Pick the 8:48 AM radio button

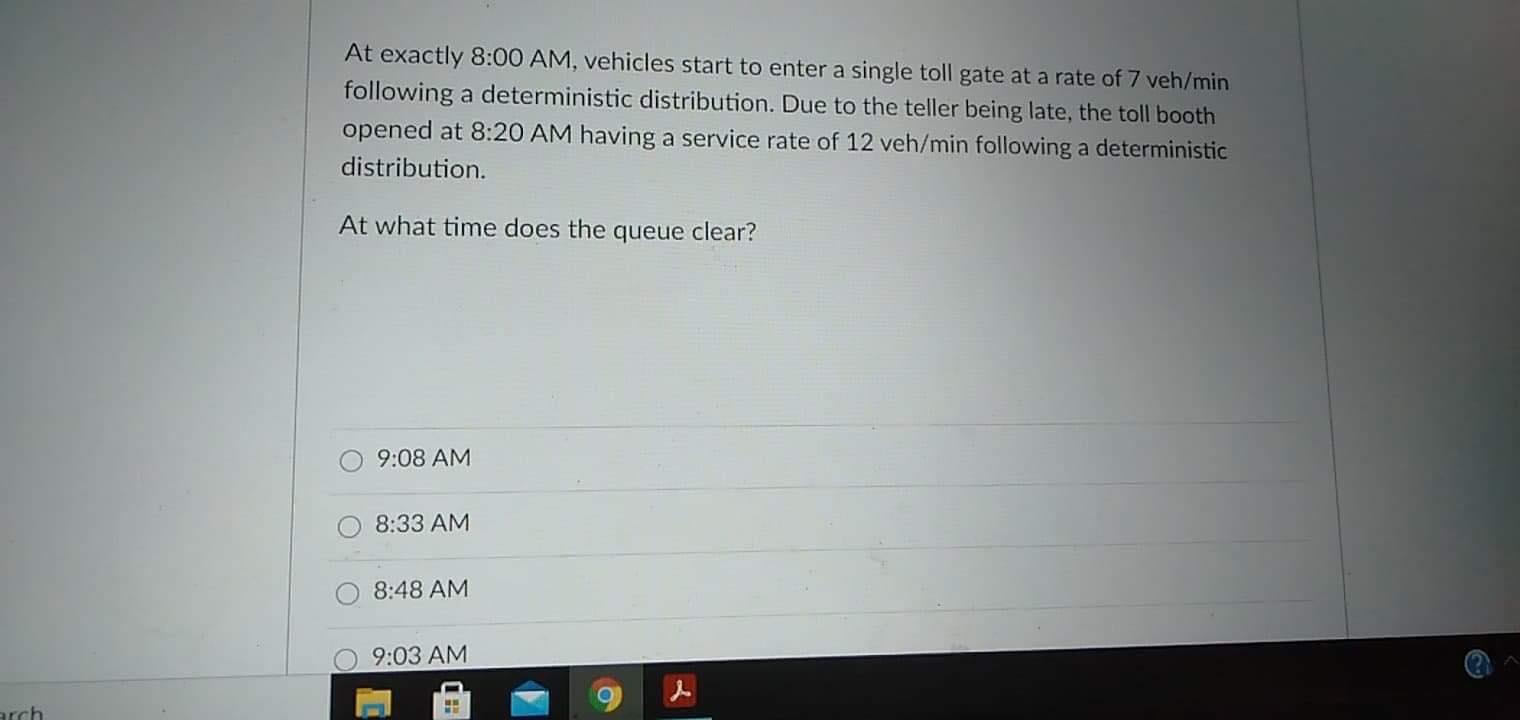347,592
